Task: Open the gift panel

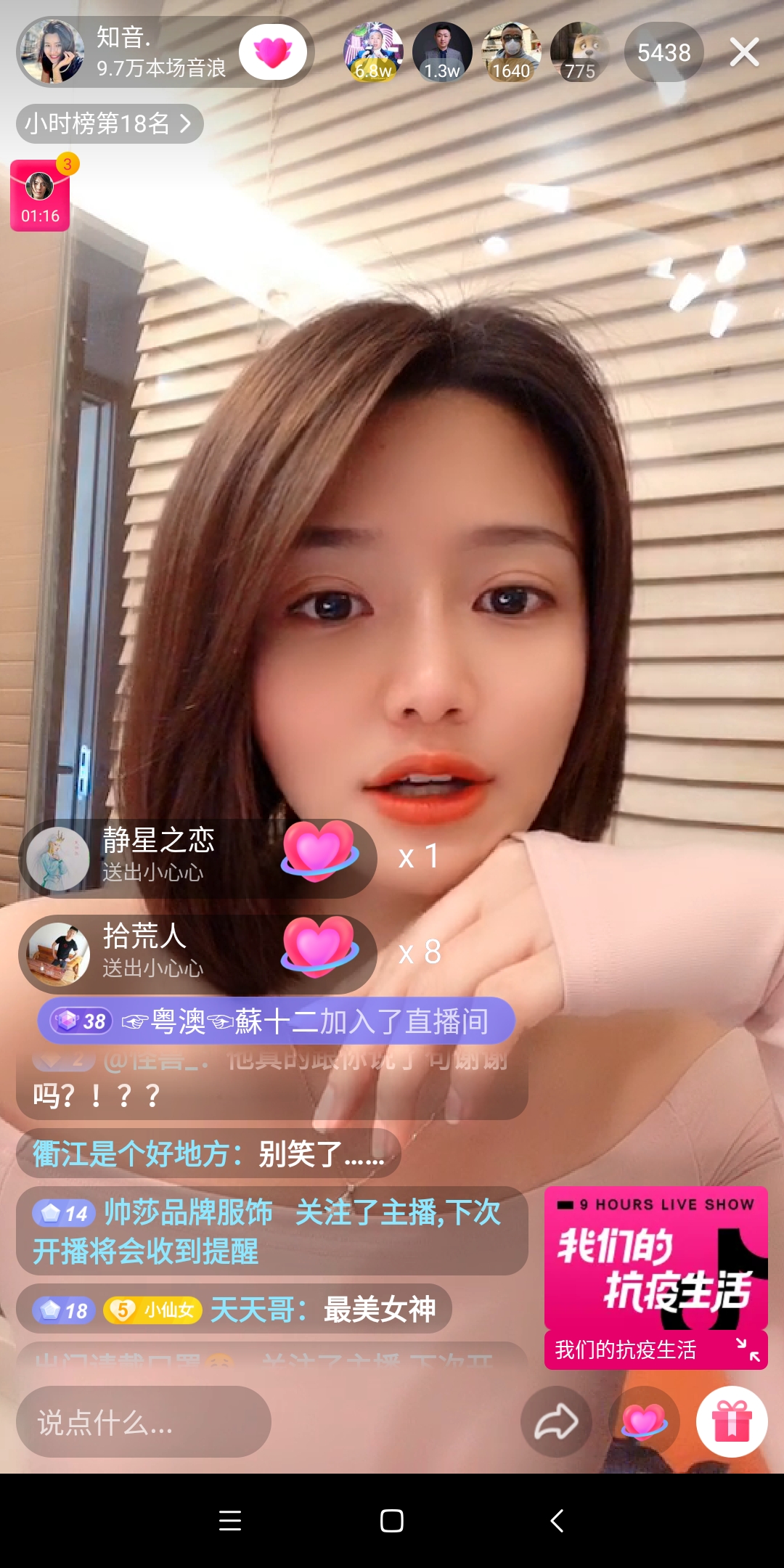Action: click(732, 1422)
